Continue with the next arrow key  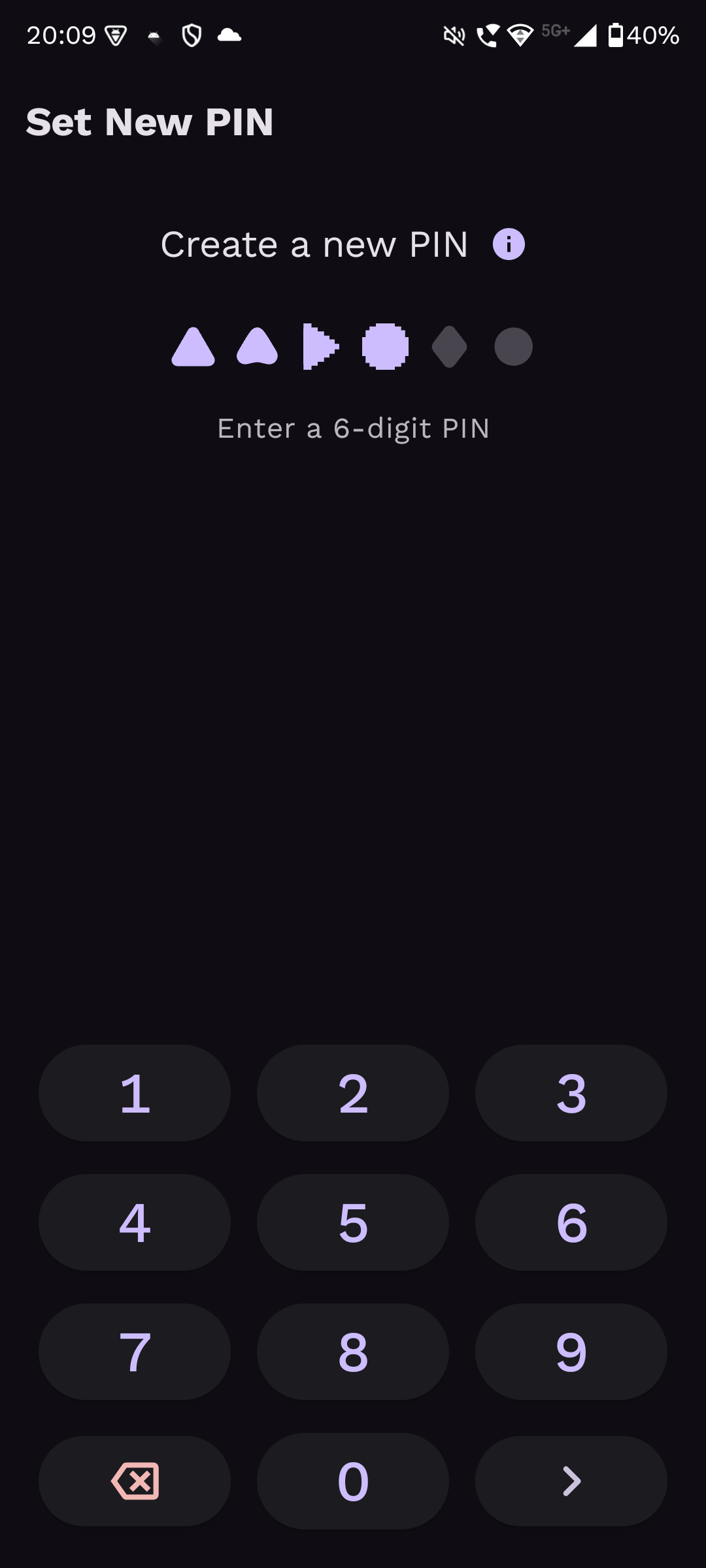click(571, 1481)
